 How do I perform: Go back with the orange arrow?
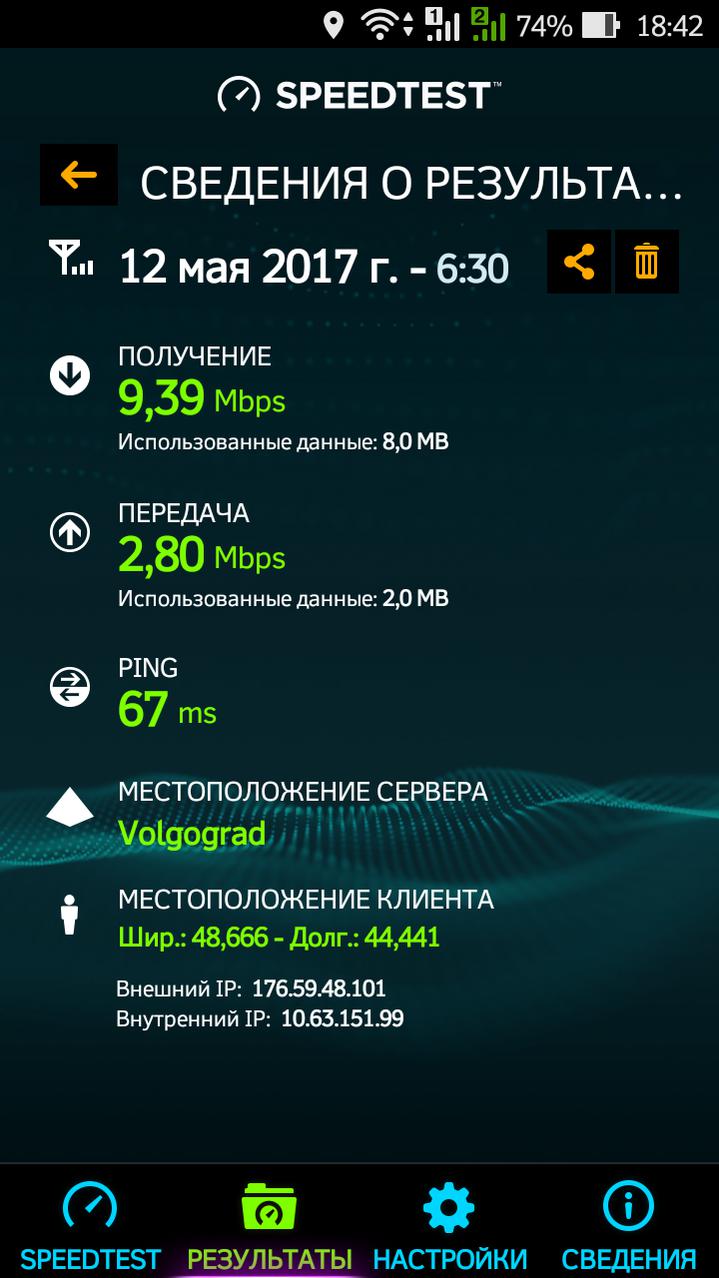pyautogui.click(x=78, y=175)
